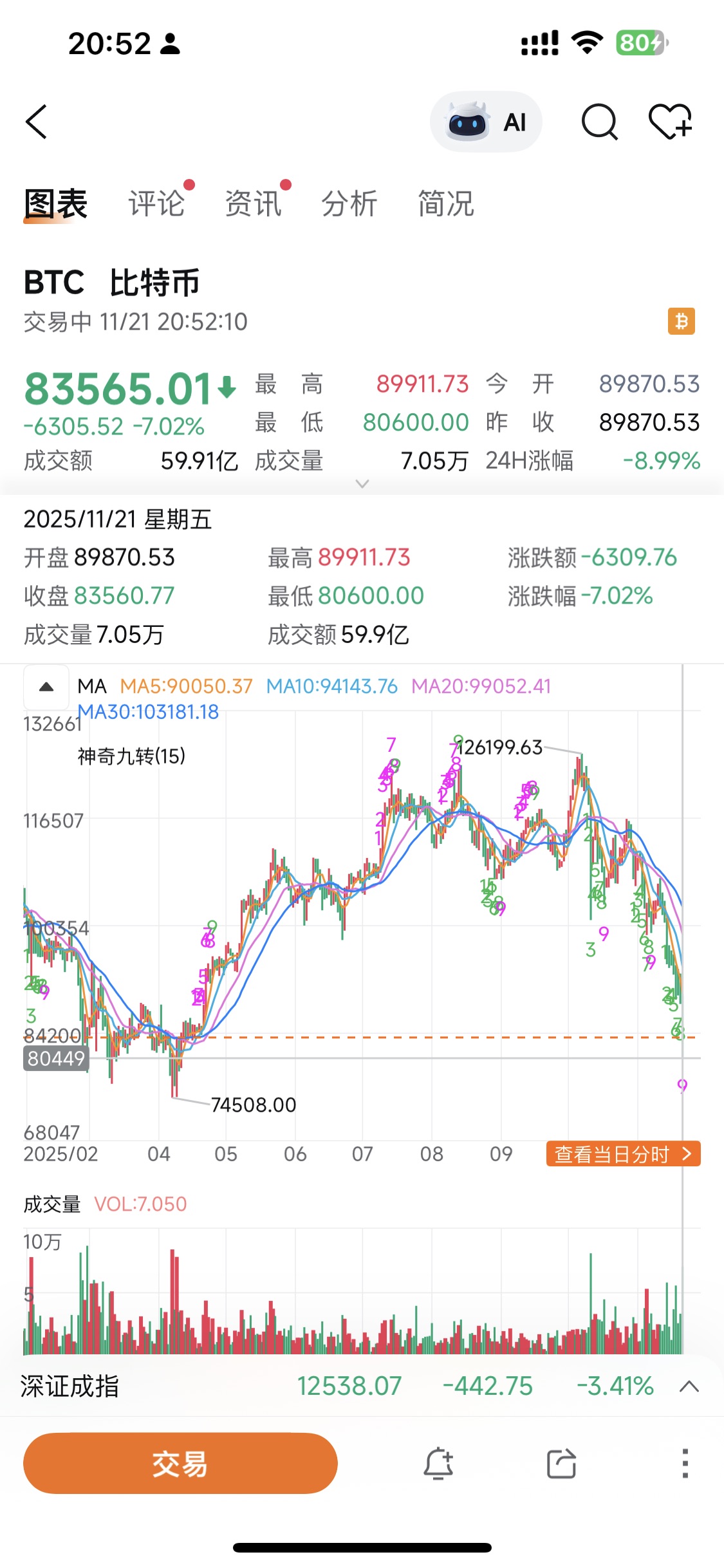Set a price alert with bell icon
The image size is (724, 1568).
(x=438, y=1464)
